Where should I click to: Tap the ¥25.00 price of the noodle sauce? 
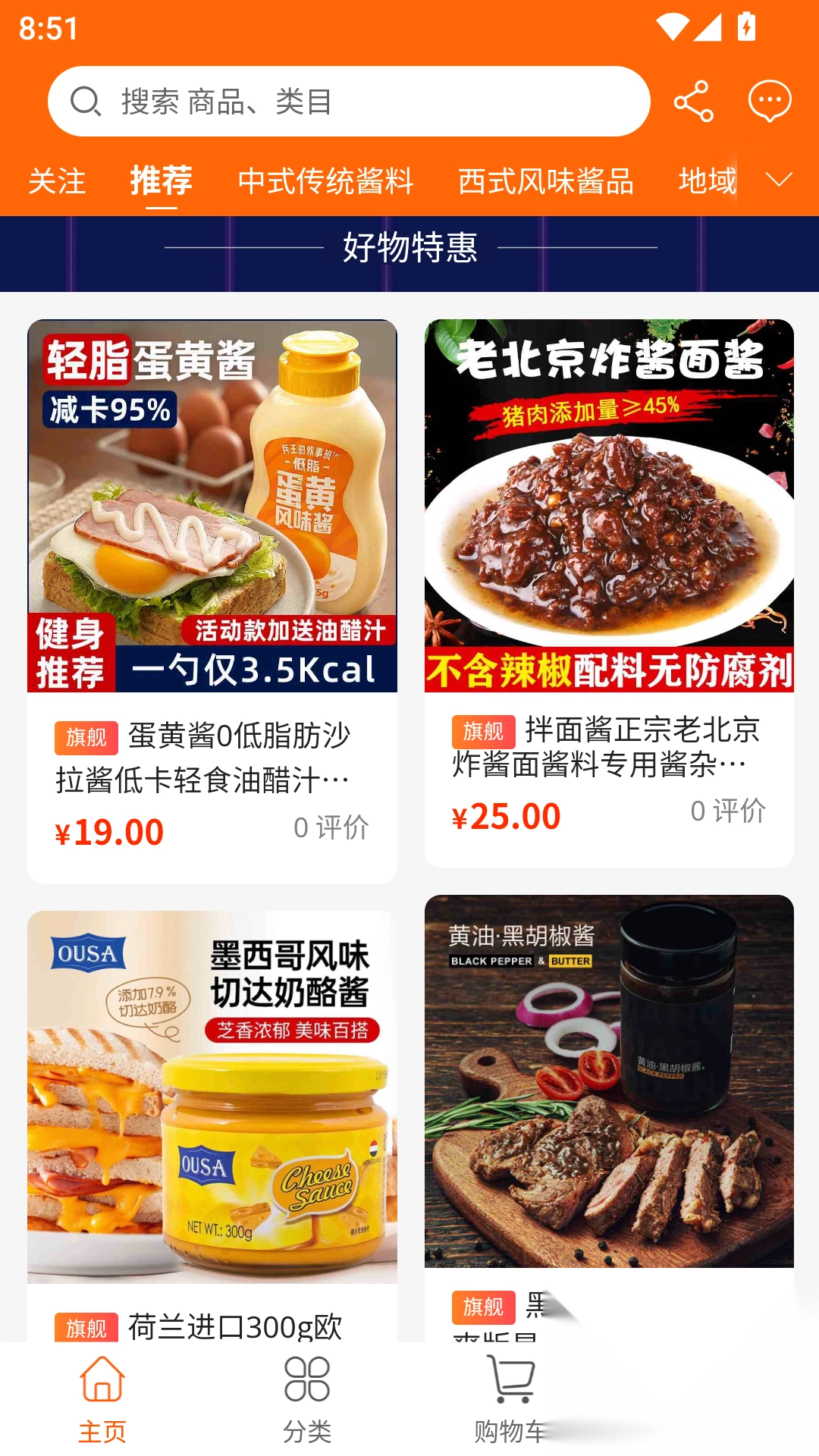(x=505, y=816)
